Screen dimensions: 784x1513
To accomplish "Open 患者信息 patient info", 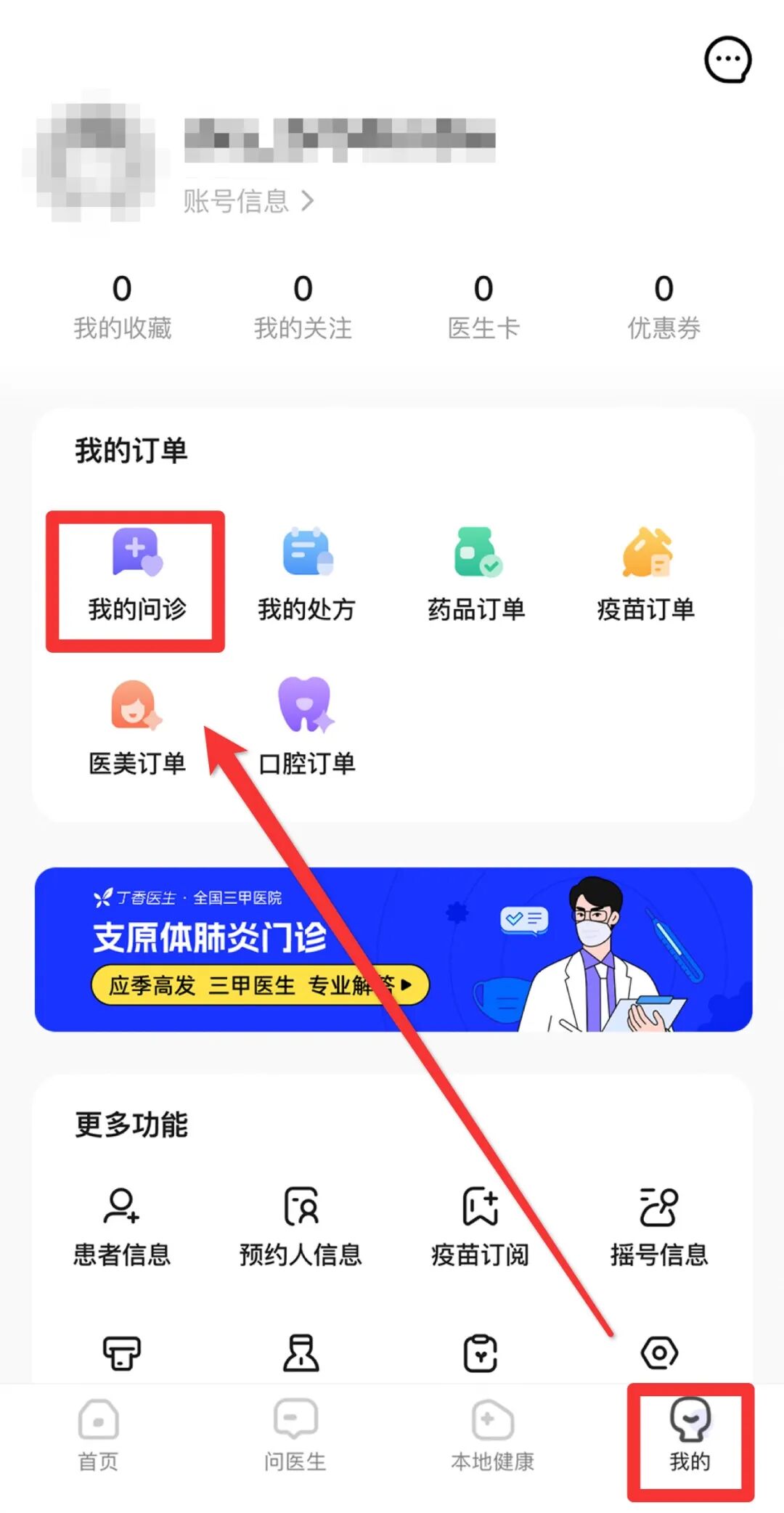I will point(122,1227).
